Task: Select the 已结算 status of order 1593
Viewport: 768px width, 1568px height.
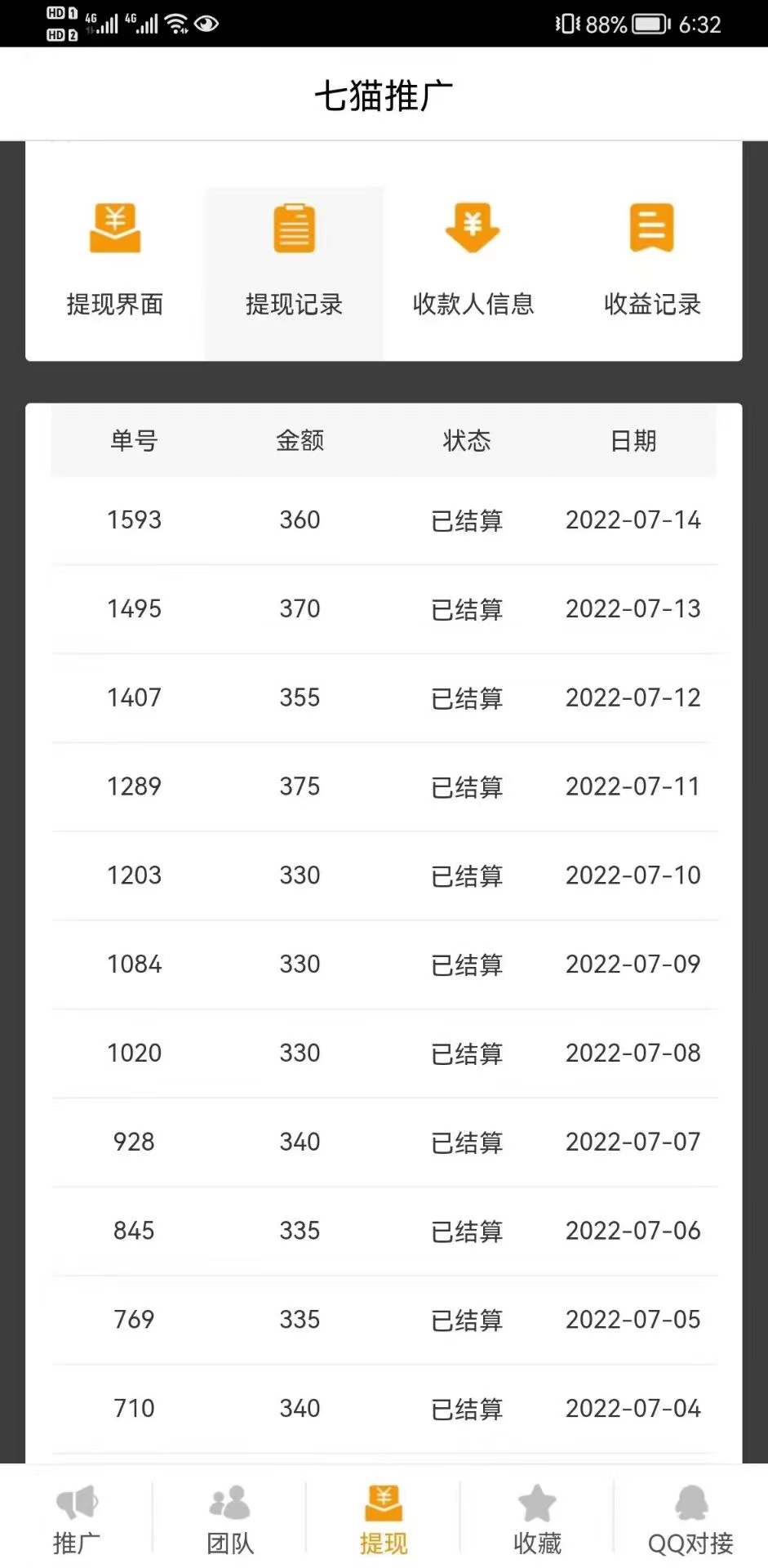Action: 466,520
